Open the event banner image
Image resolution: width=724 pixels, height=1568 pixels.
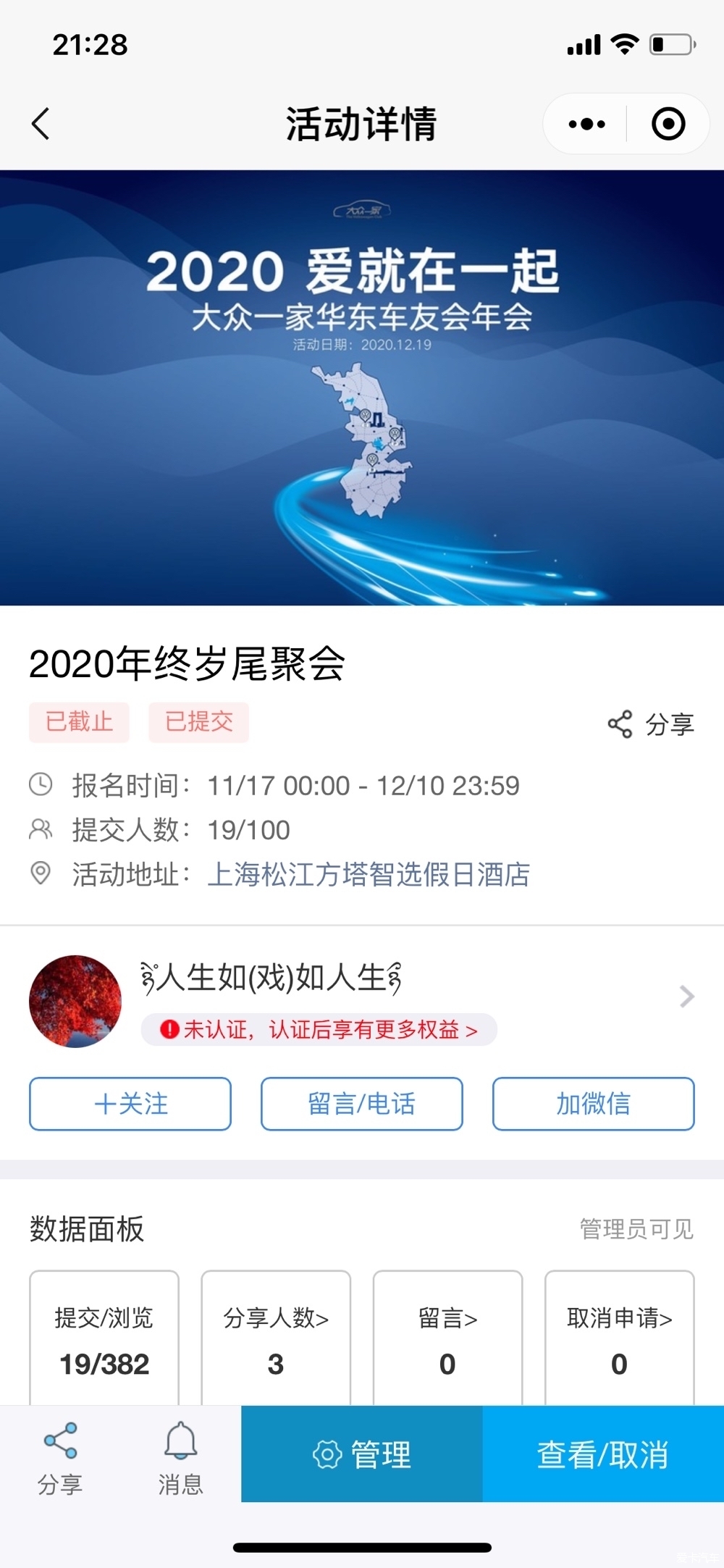click(x=362, y=387)
